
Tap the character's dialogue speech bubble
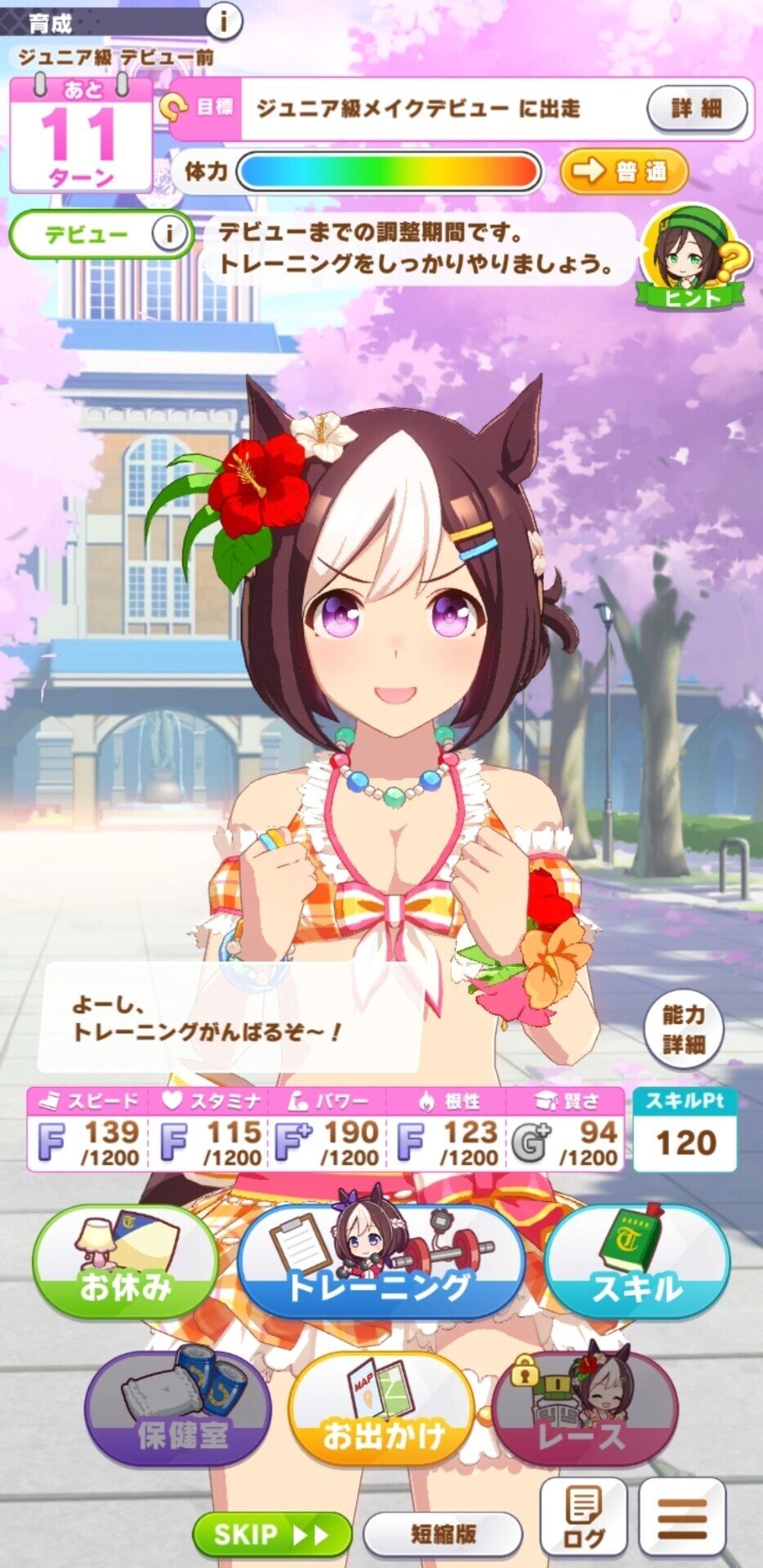[221, 1021]
